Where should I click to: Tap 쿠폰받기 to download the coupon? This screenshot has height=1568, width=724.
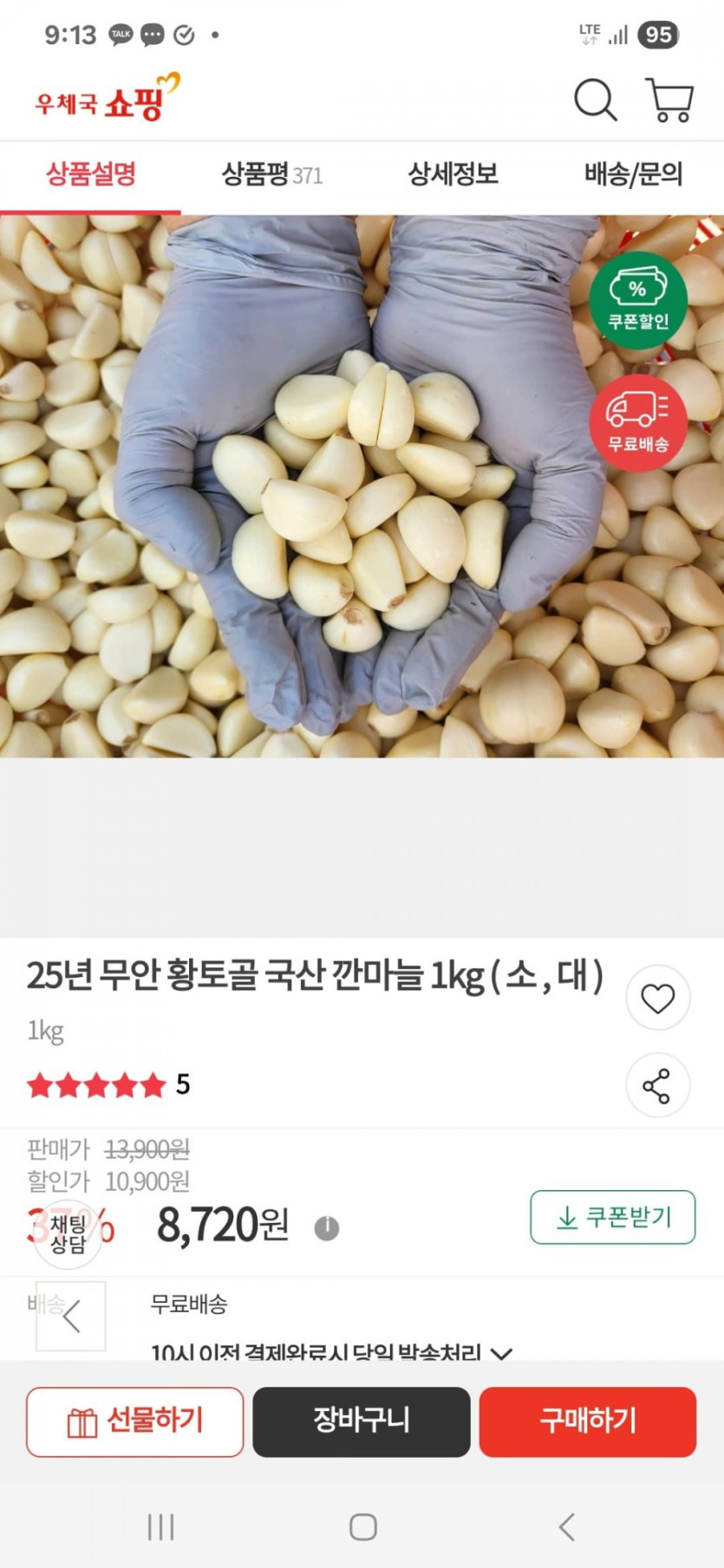click(x=612, y=1217)
